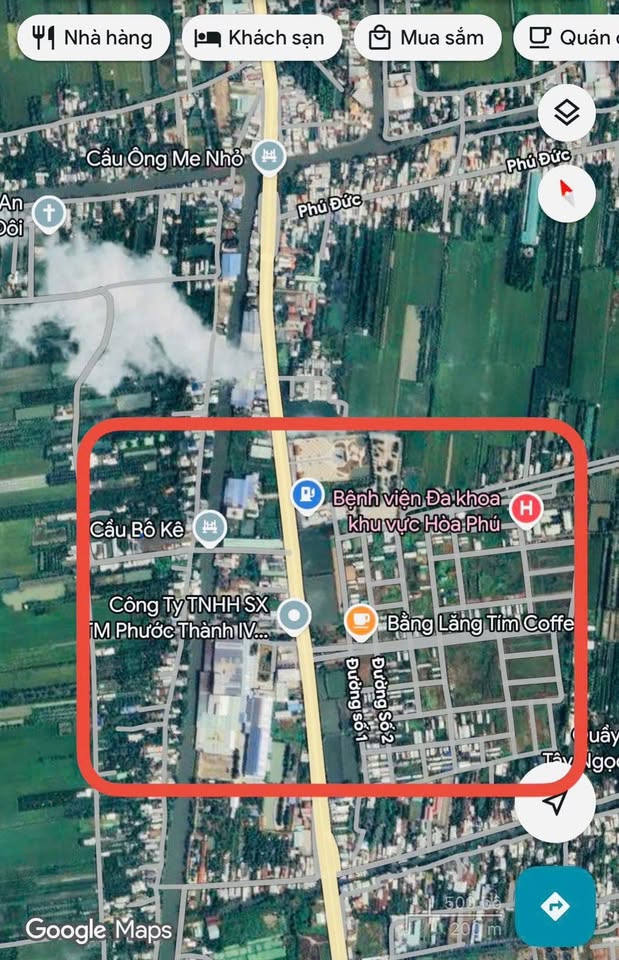Open the gas station pin near the hospital
The image size is (619, 960).
point(305,493)
